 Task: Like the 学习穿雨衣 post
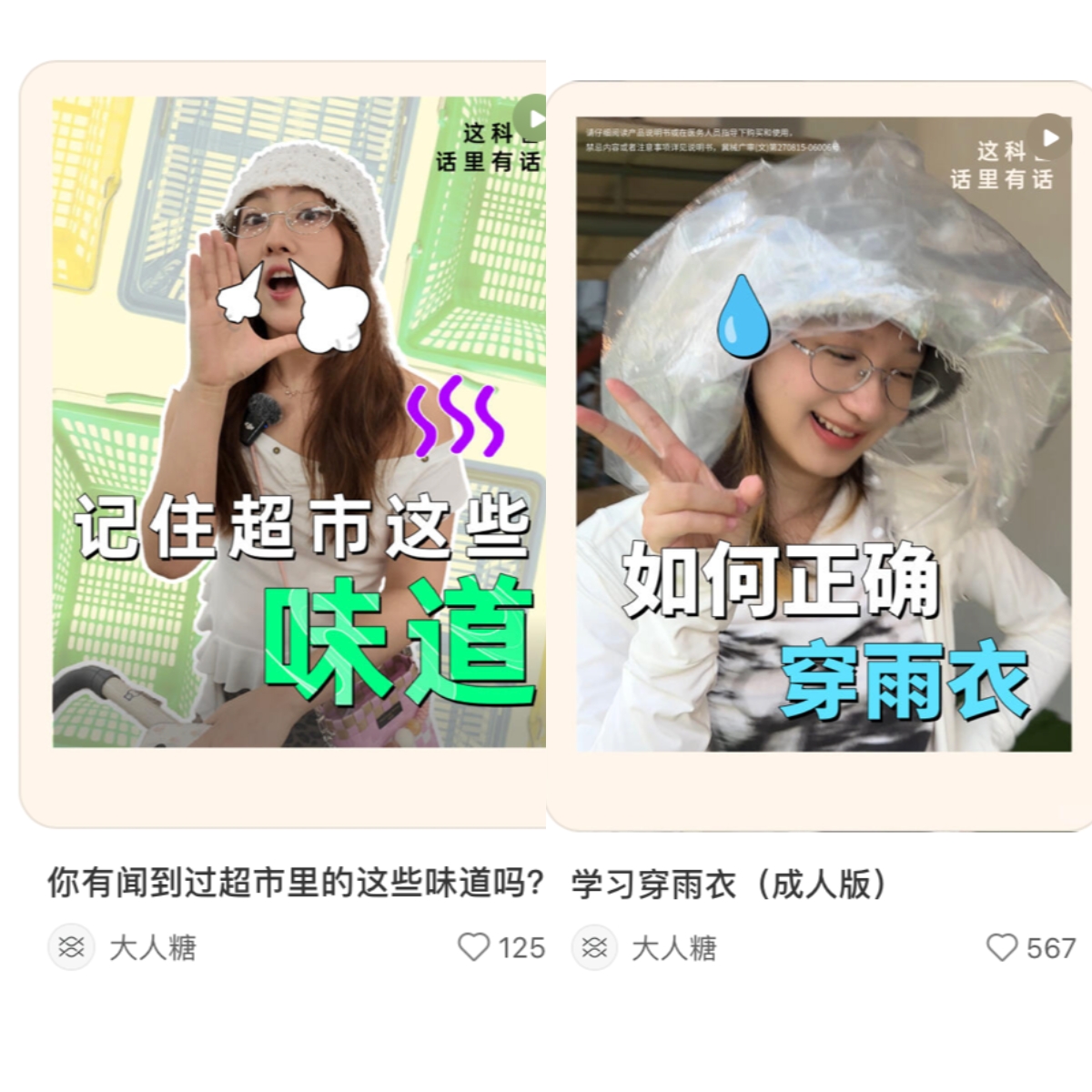1002,947
